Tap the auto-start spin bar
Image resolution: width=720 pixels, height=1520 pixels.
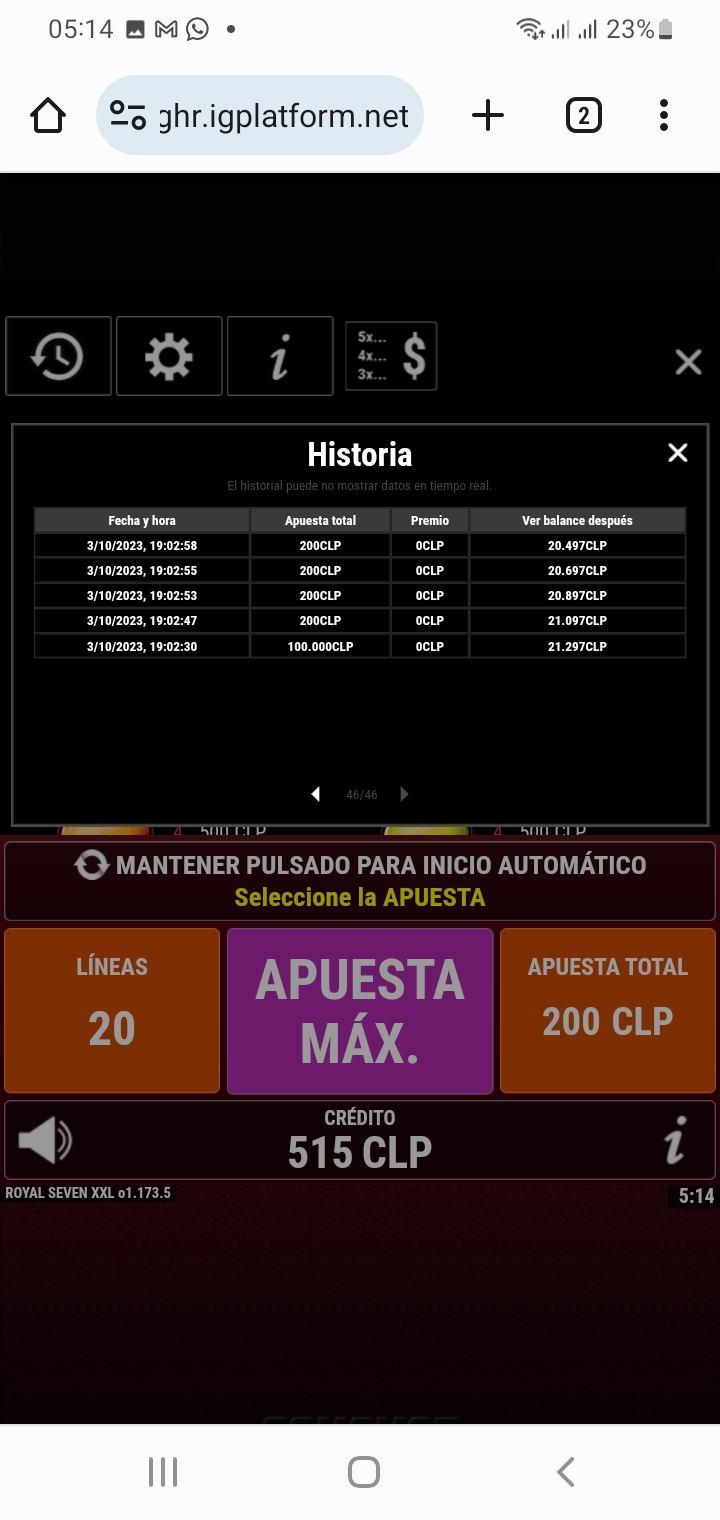[360, 880]
